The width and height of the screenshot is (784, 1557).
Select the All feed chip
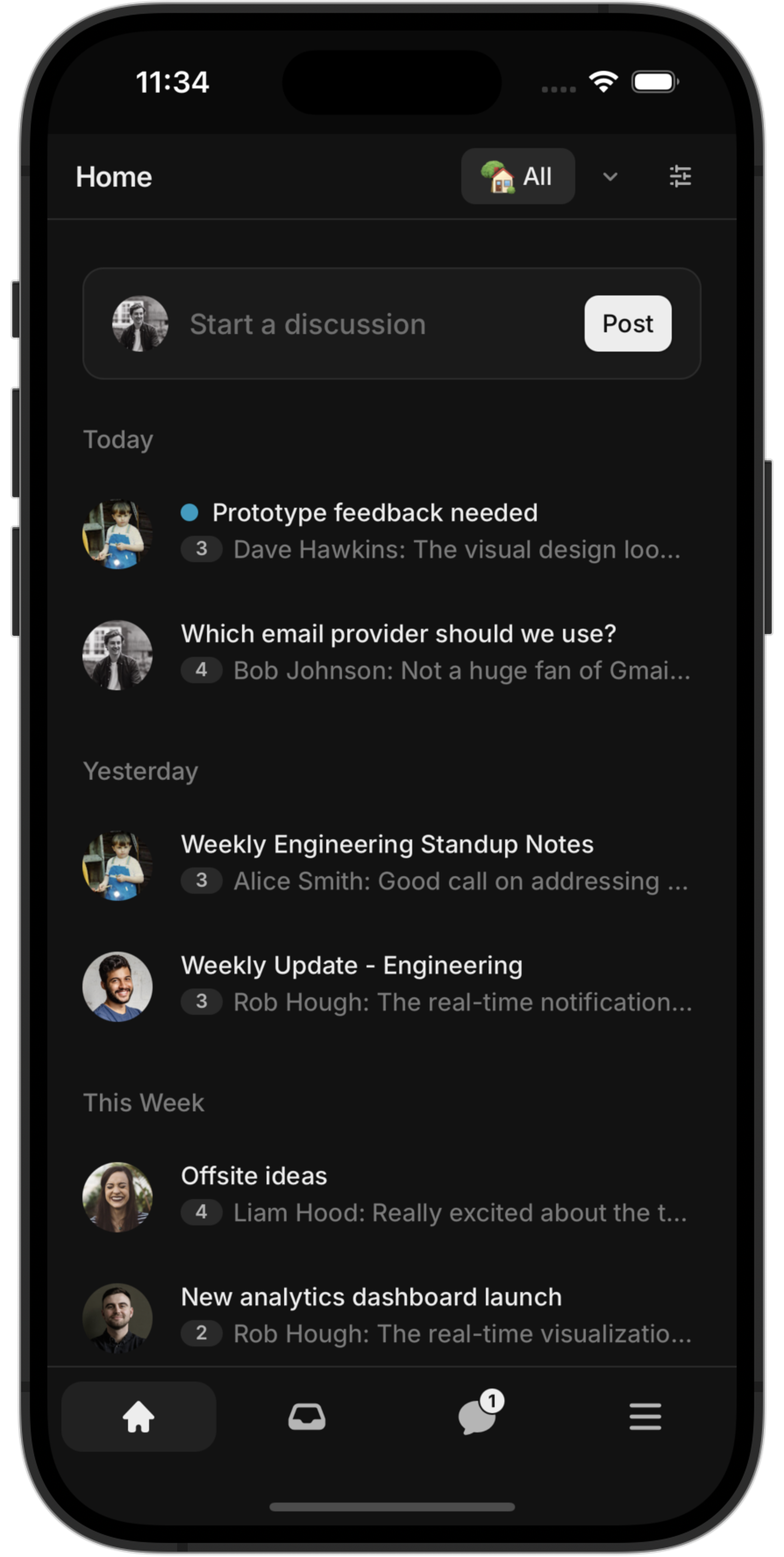518,177
